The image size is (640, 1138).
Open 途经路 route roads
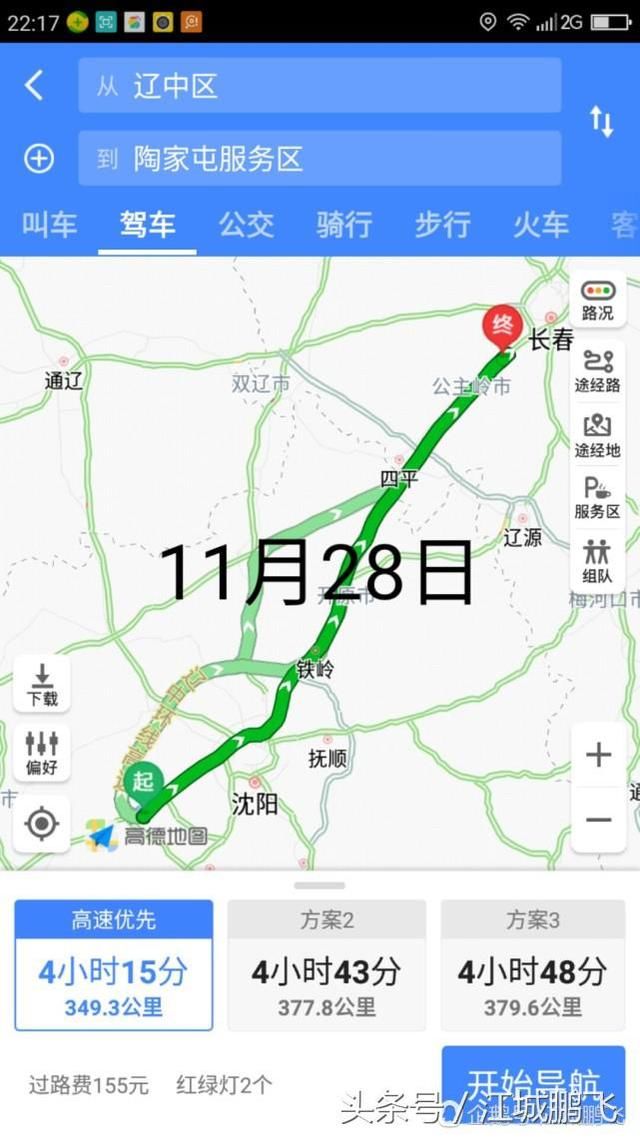598,371
